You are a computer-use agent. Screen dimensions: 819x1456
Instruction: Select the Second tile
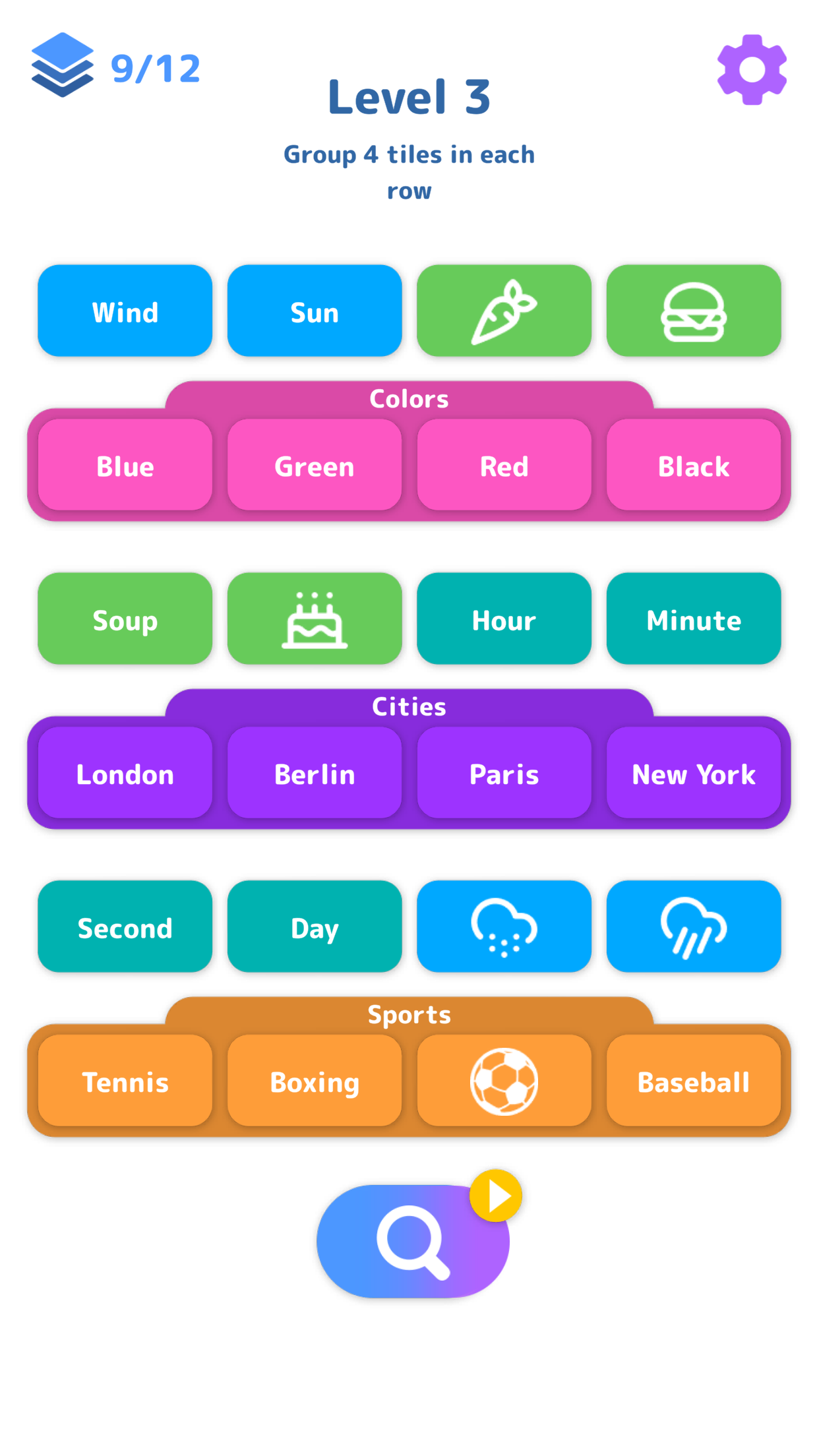coord(125,927)
